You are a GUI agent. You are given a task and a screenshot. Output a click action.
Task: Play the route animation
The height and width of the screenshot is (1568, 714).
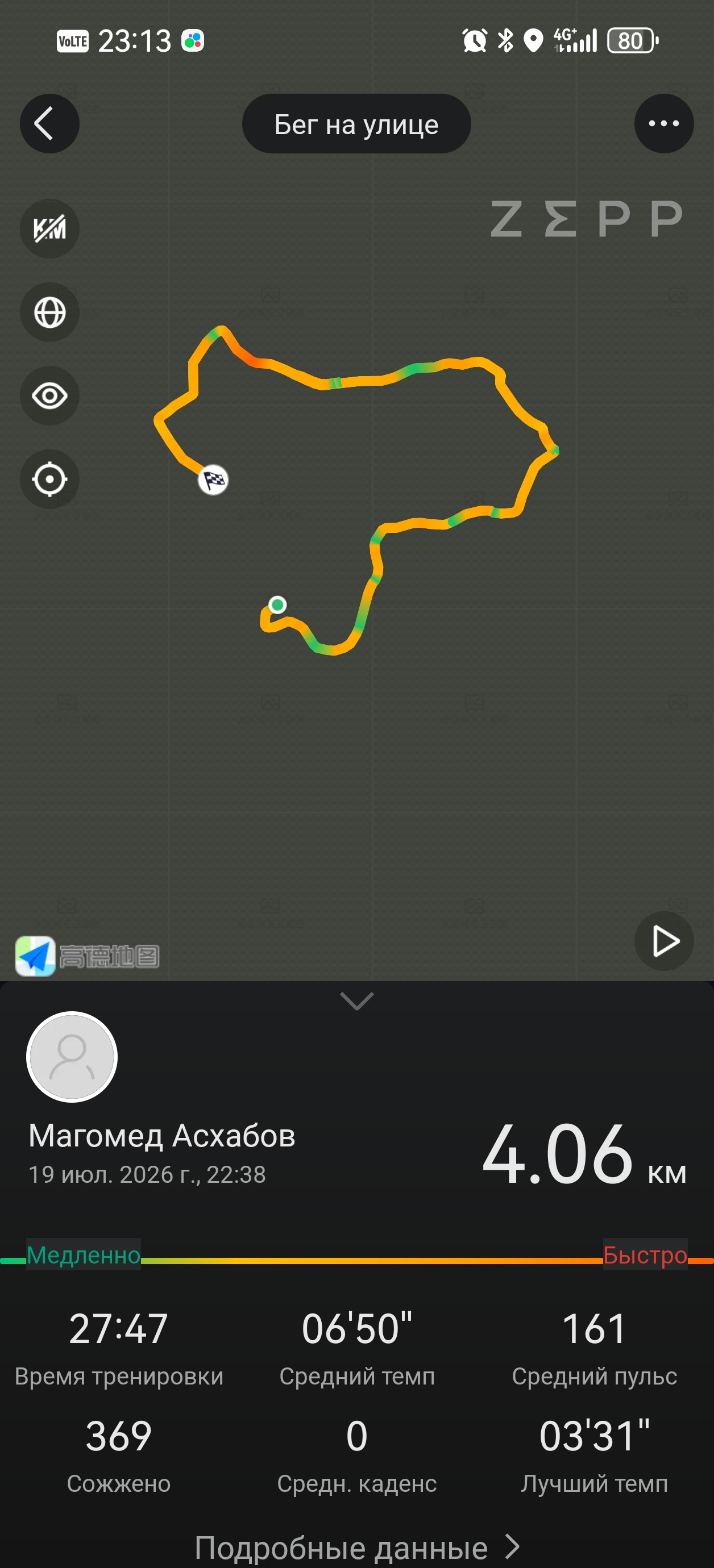[x=664, y=941]
